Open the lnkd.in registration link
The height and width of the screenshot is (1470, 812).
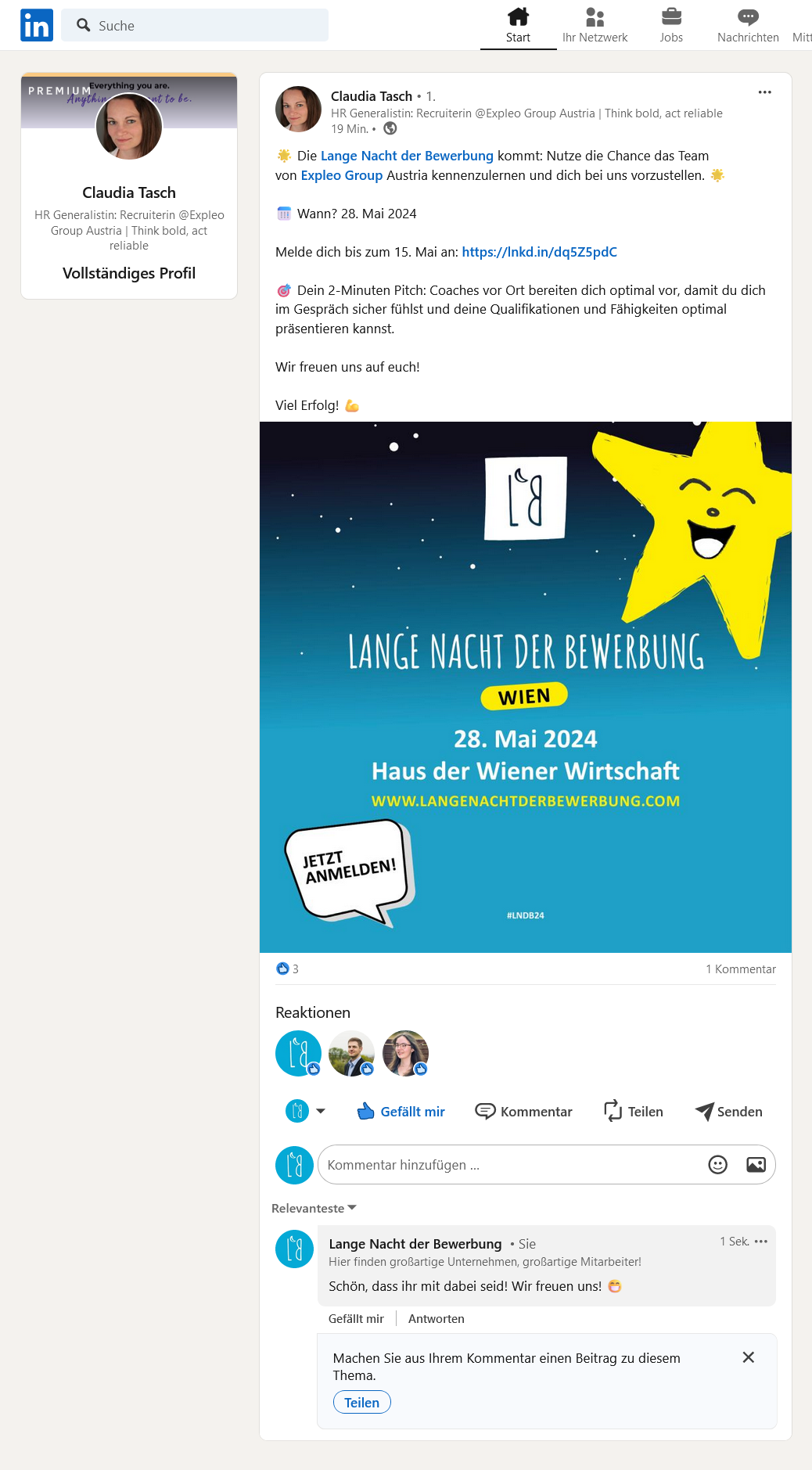(539, 252)
